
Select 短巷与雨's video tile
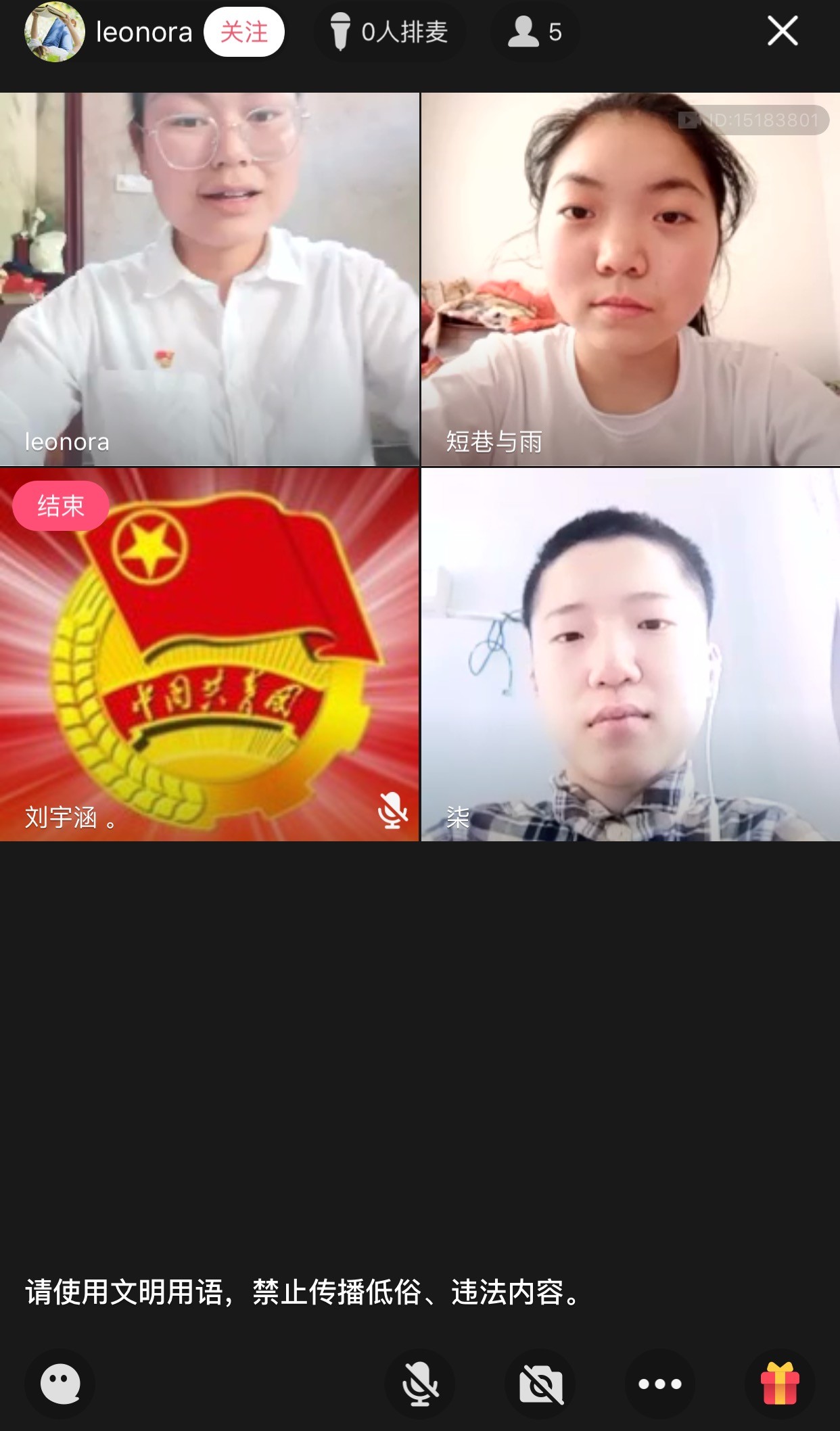[630, 279]
